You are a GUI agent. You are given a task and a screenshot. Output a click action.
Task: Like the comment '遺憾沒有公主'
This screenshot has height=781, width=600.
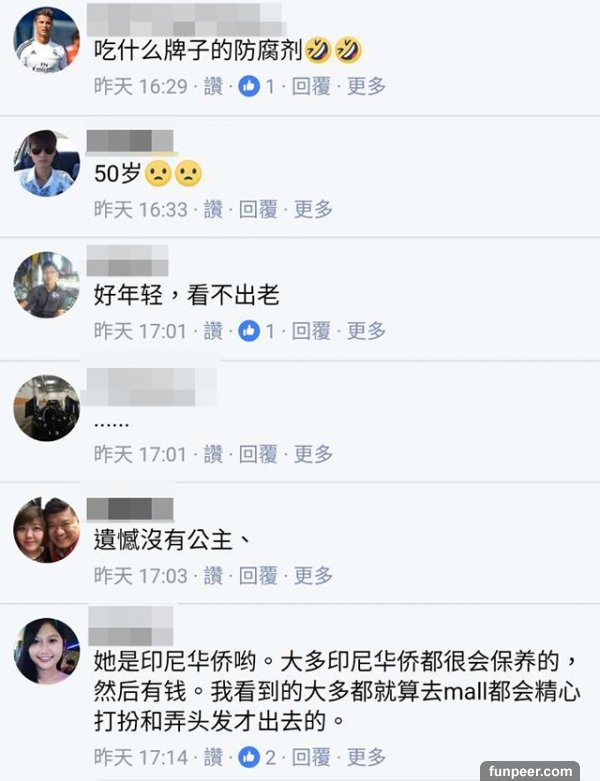(x=213, y=576)
